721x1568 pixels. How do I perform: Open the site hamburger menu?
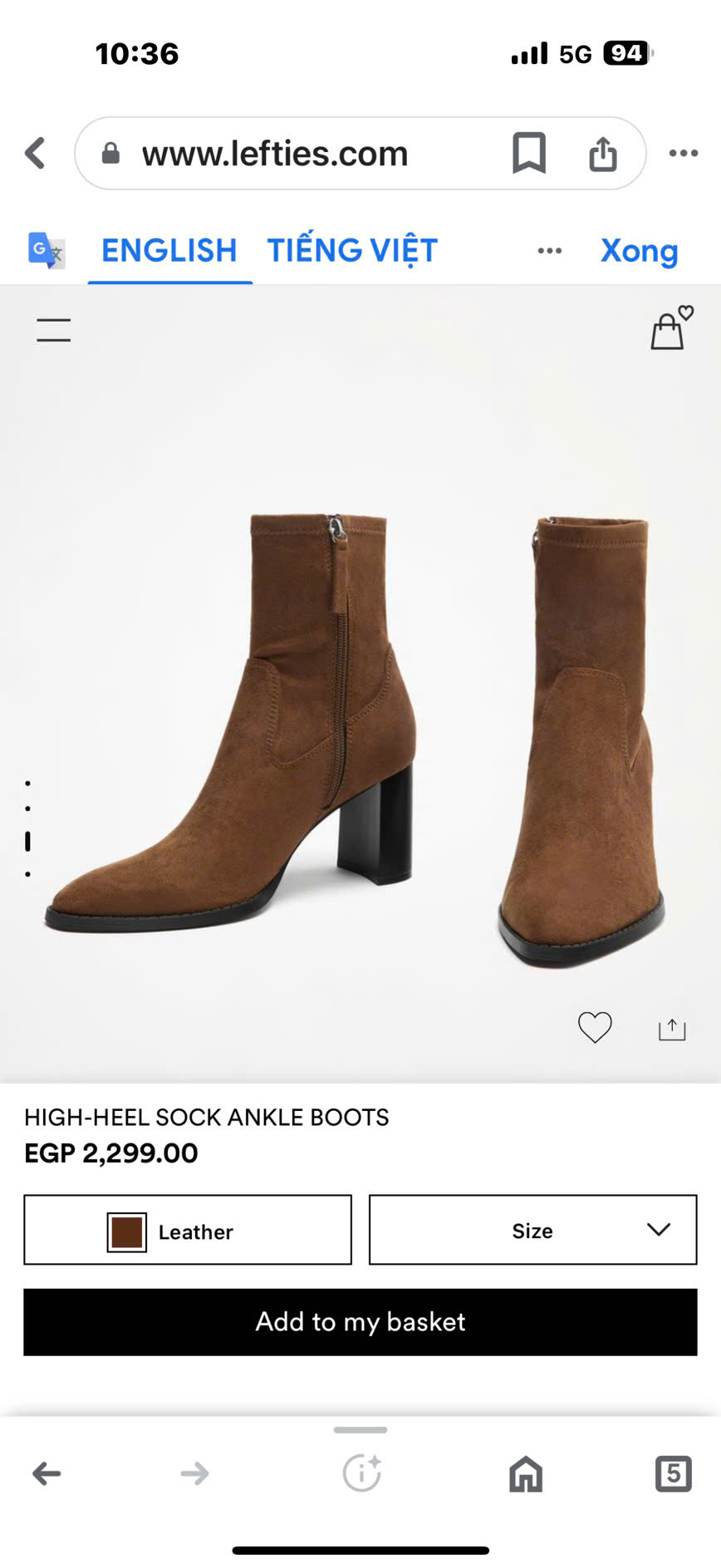click(53, 330)
